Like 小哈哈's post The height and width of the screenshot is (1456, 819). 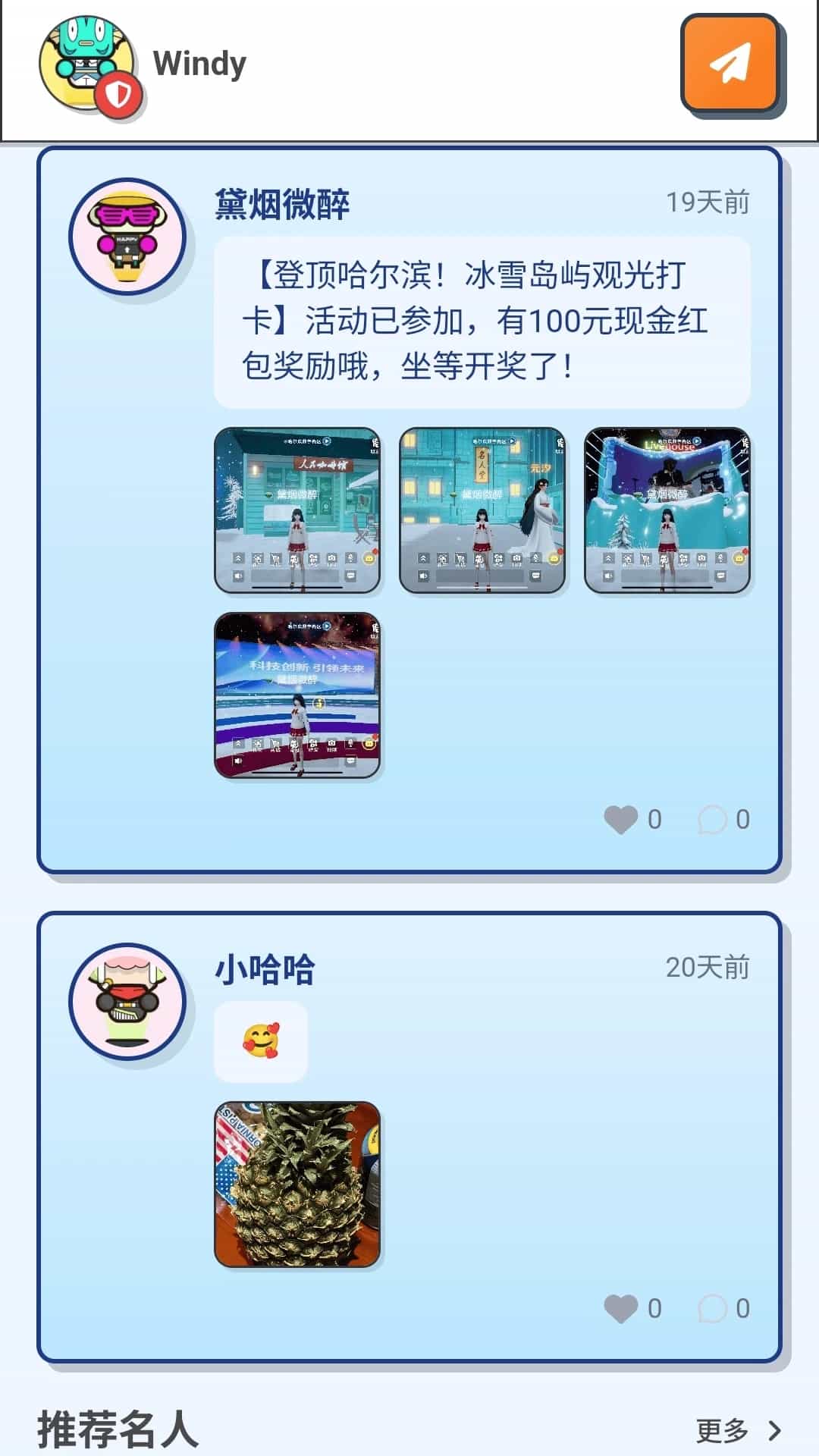621,1309
